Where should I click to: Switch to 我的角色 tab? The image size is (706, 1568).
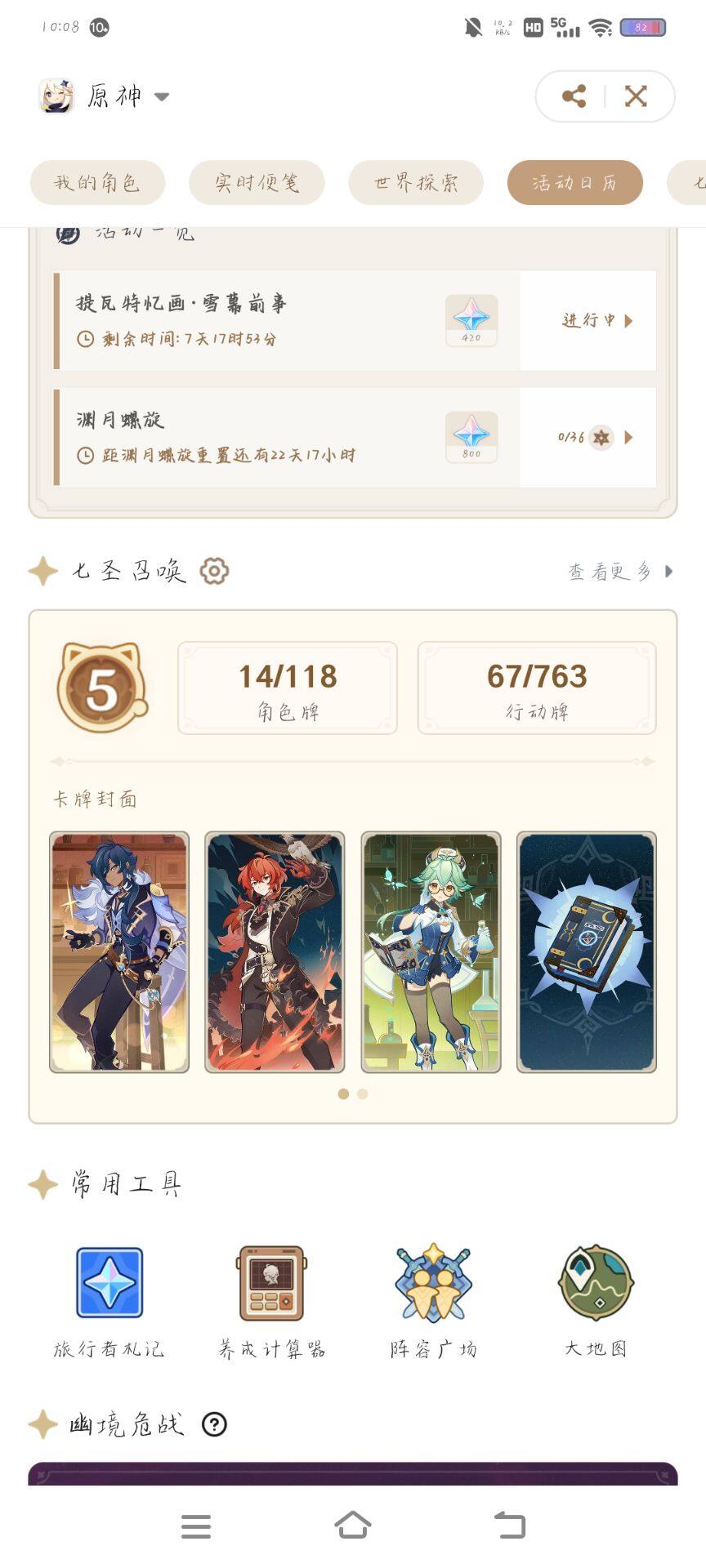97,183
